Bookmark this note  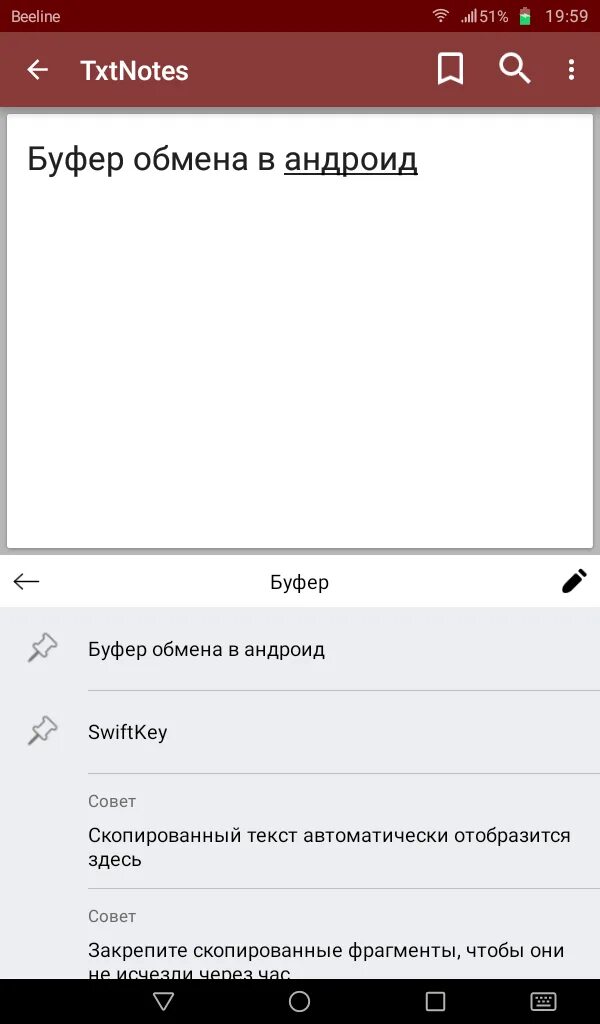click(x=450, y=69)
